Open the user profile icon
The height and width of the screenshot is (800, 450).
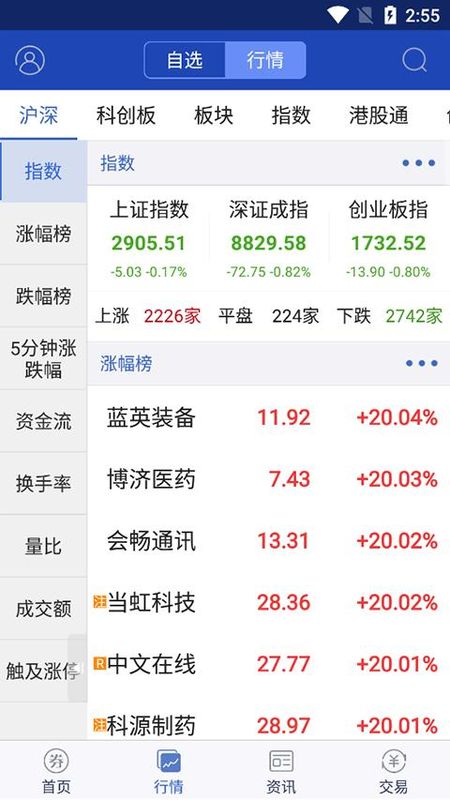coord(30,60)
